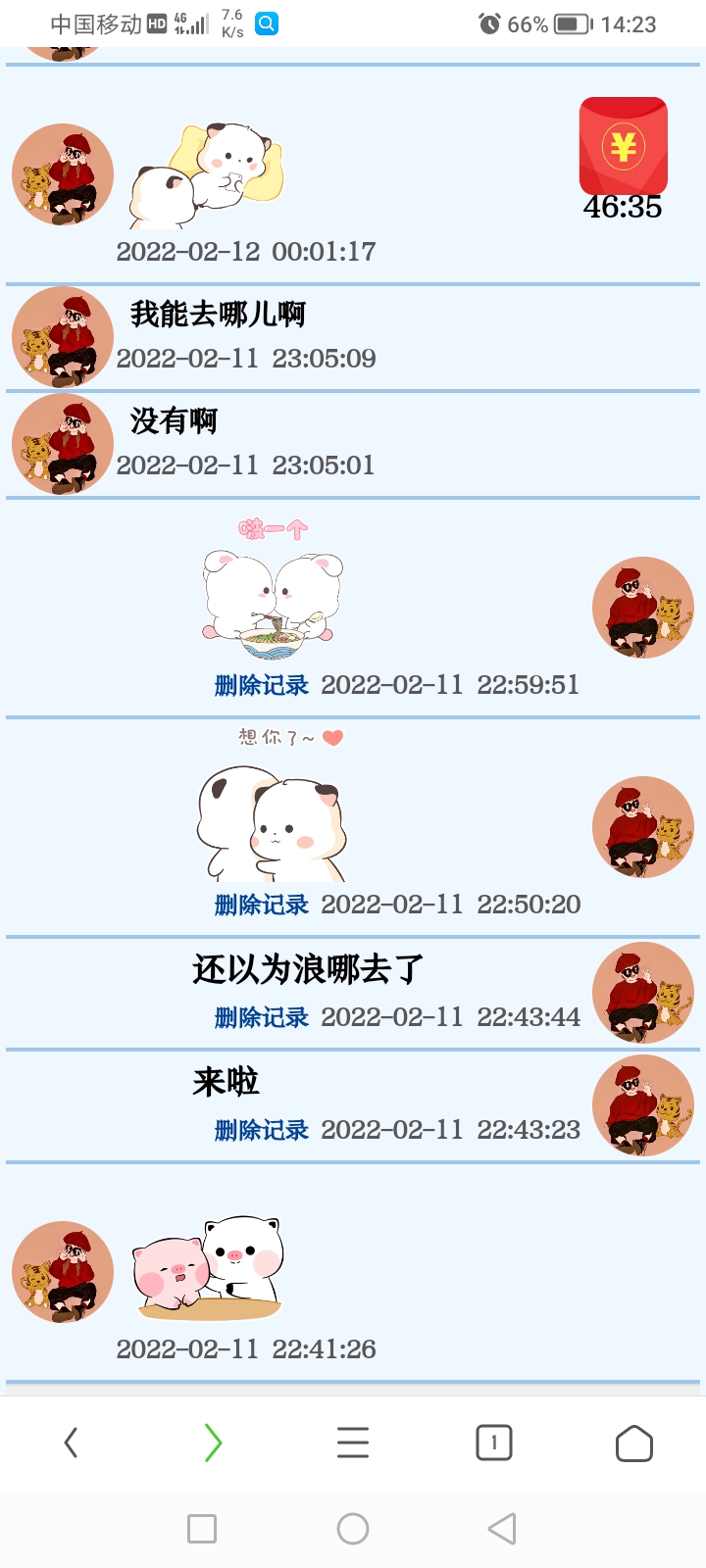Click 删除记录 next to the 22:59:51 message
The width and height of the screenshot is (706, 1568).
(x=260, y=685)
